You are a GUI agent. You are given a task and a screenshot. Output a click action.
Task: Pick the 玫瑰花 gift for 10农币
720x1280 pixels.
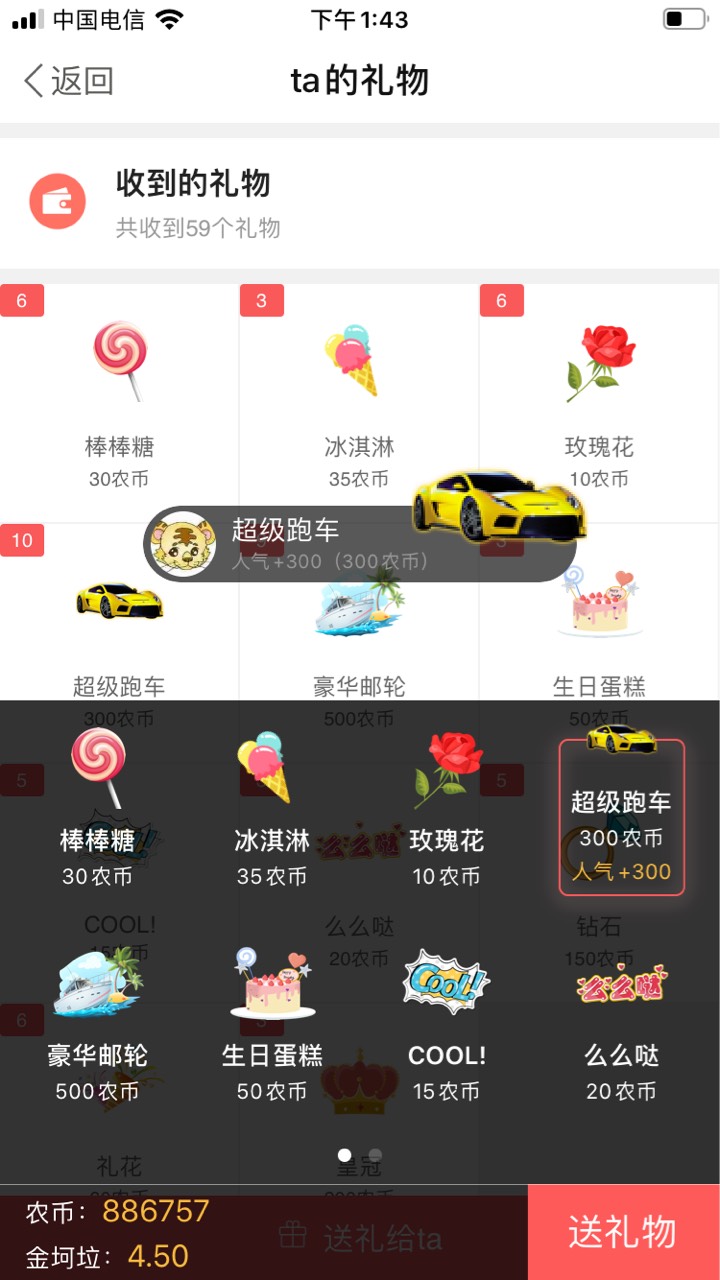[446, 808]
